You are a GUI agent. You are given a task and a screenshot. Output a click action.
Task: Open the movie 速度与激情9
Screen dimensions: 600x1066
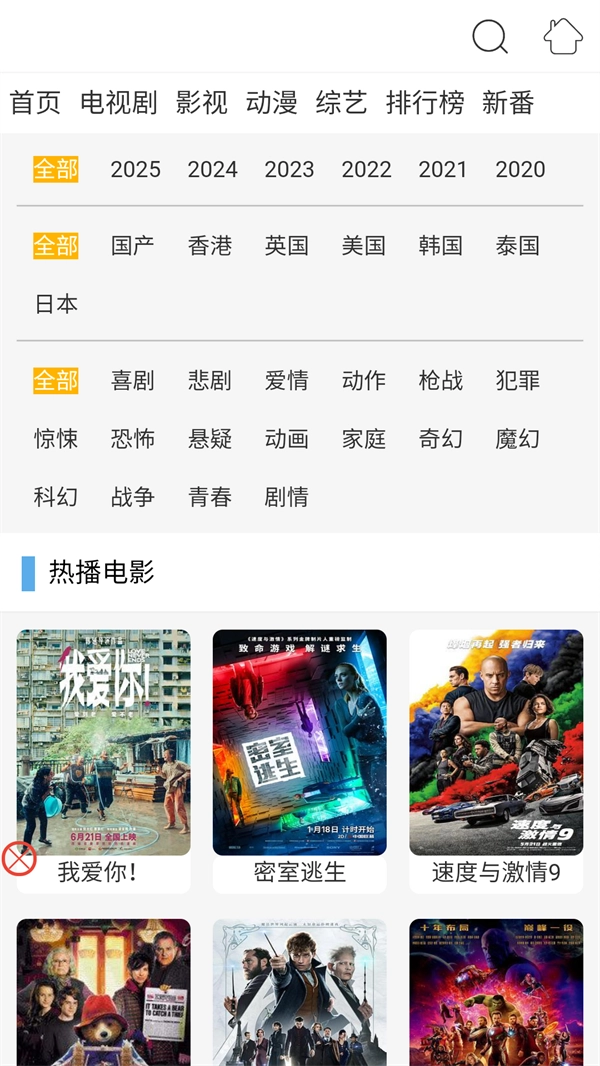[x=495, y=745]
